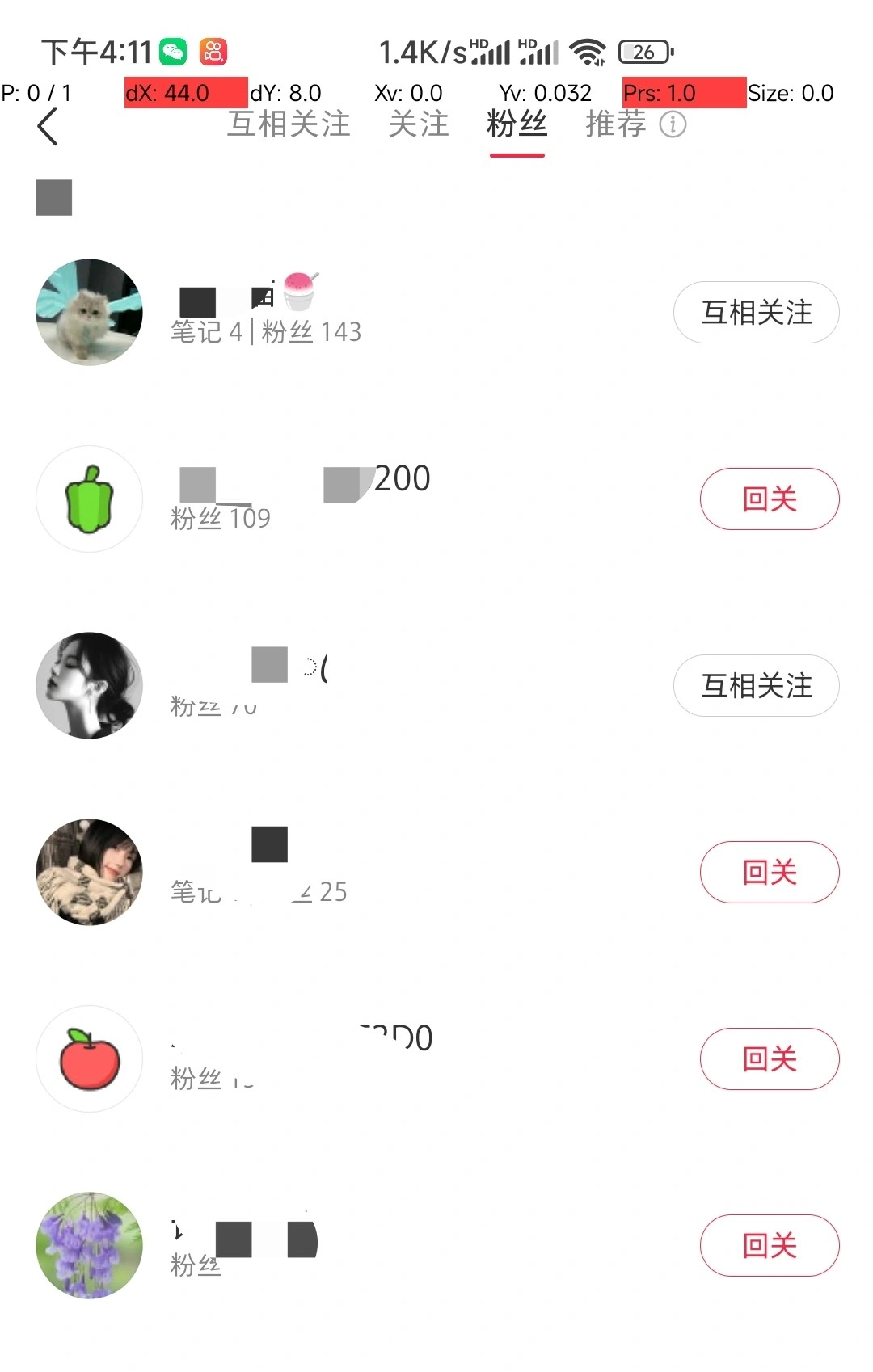The width and height of the screenshot is (873, 1372).
Task: View the purple flowers user's profile
Action: 90,1246
